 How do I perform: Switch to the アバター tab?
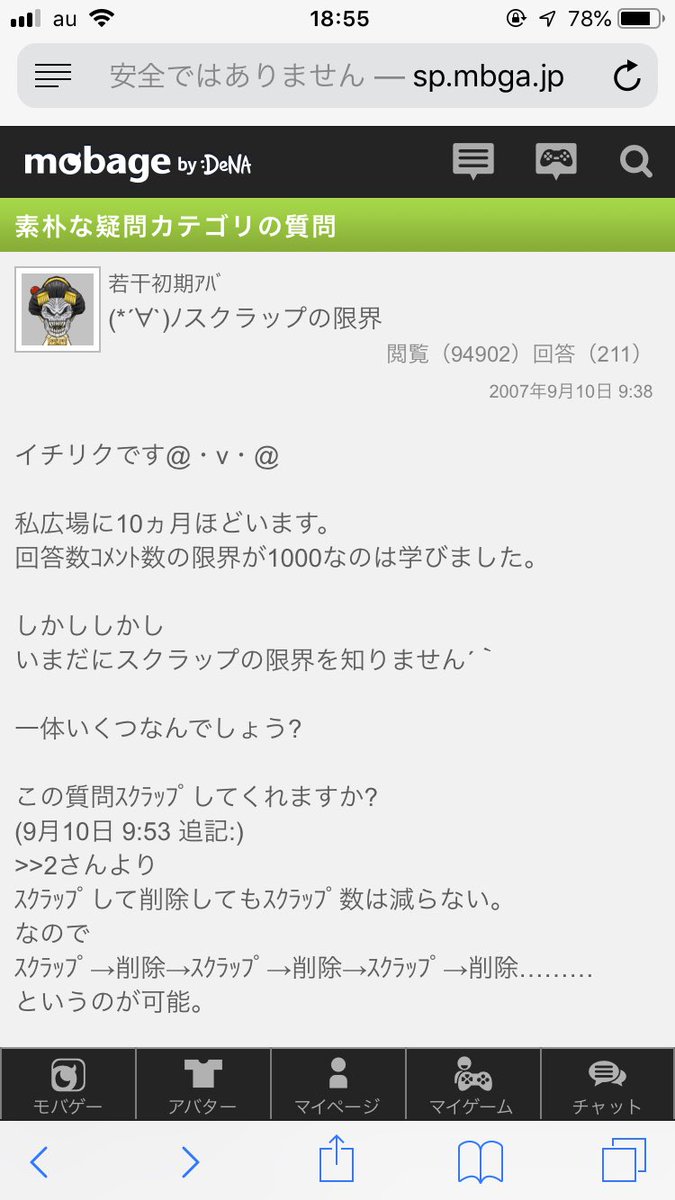[x=203, y=1085]
